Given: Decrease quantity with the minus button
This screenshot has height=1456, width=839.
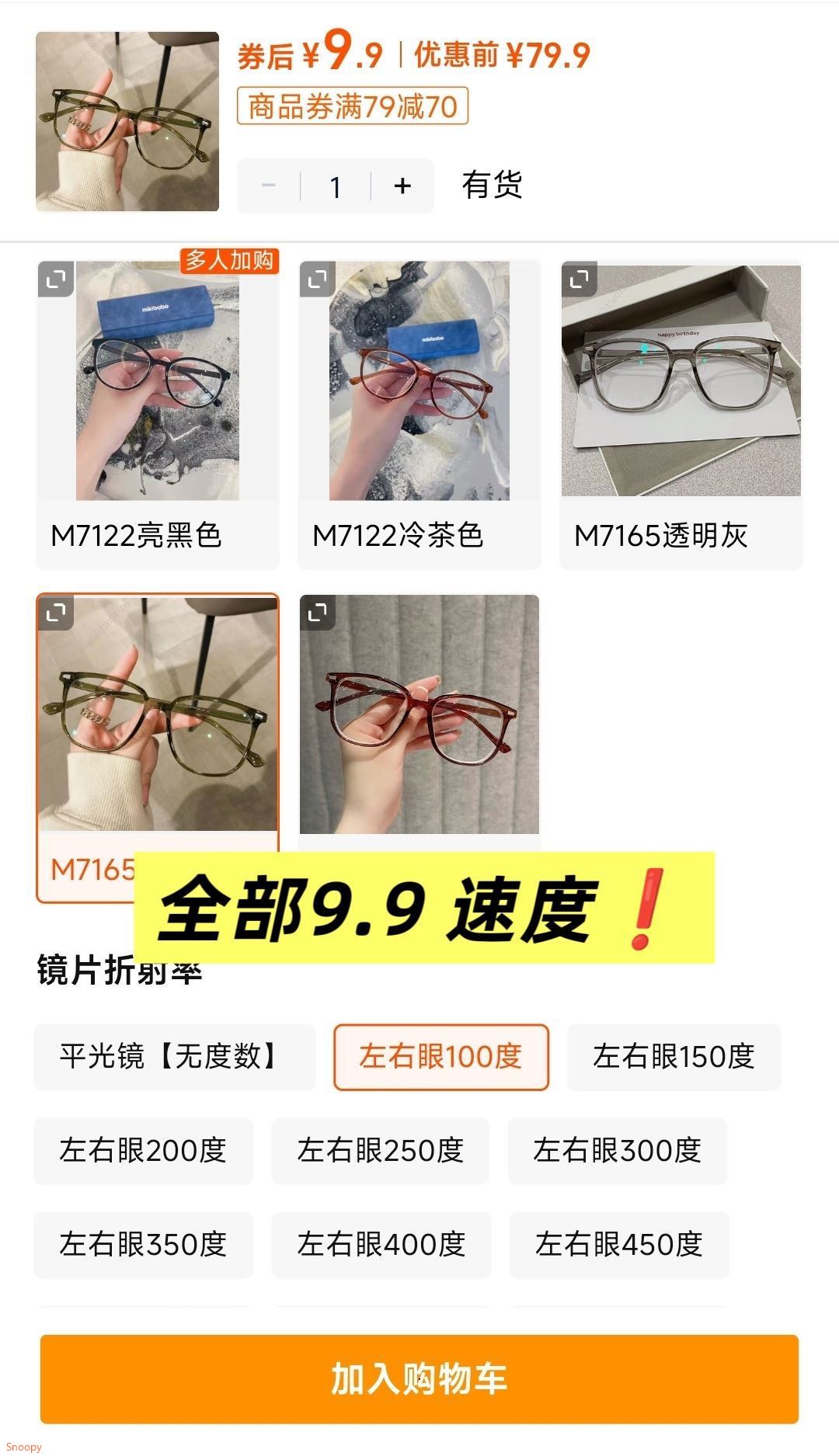Looking at the screenshot, I should [x=269, y=186].
